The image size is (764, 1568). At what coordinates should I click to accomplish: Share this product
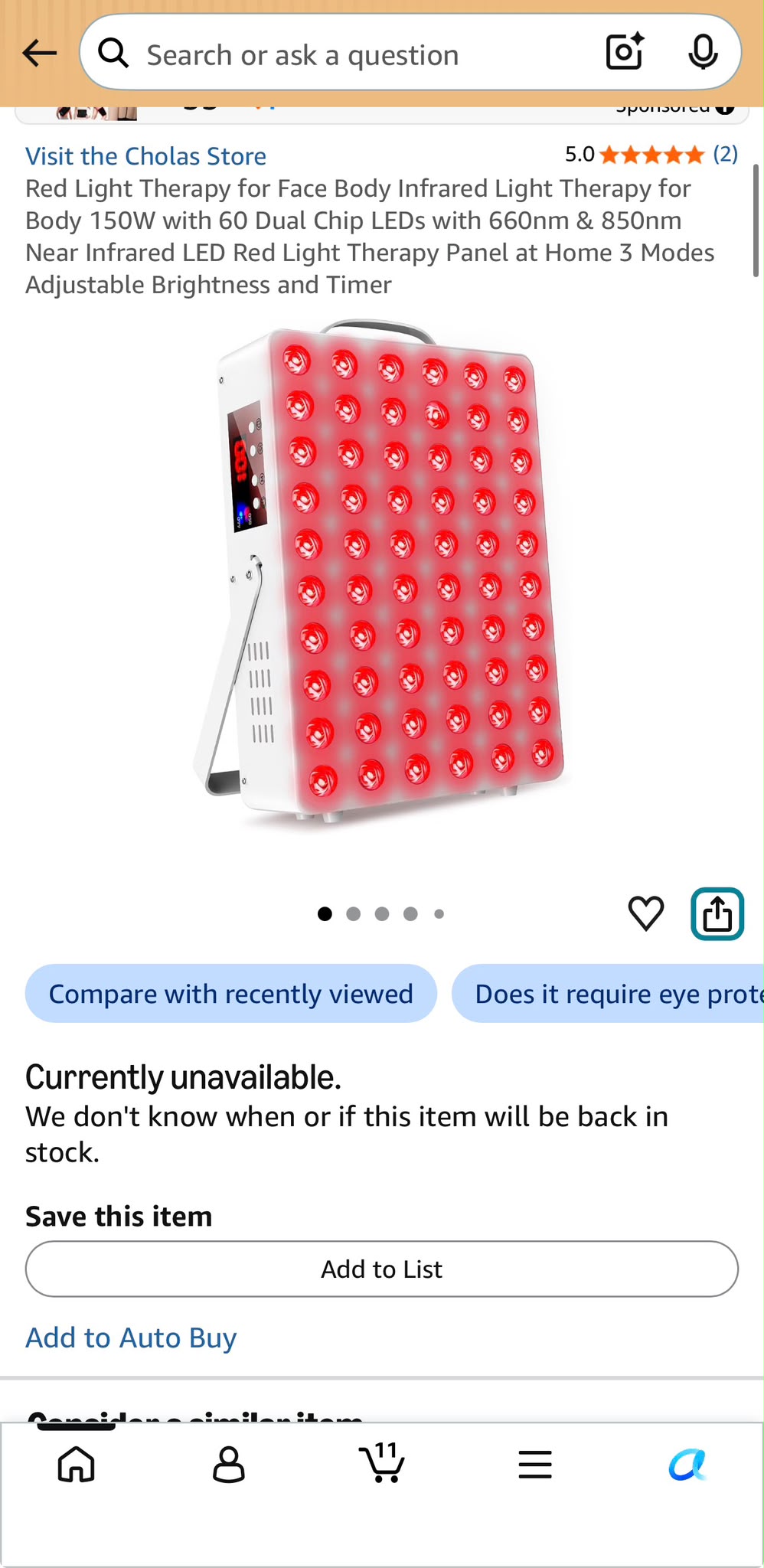click(717, 913)
